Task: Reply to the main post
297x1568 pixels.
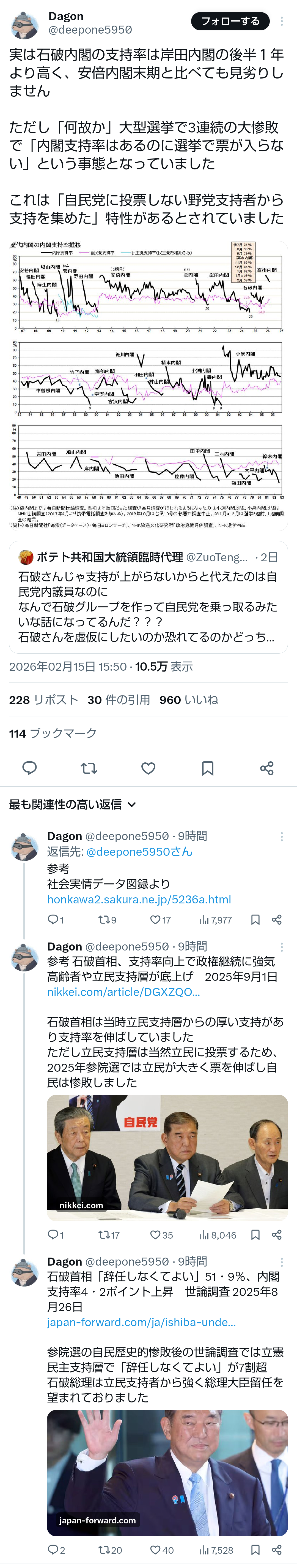Action: click(x=29, y=768)
